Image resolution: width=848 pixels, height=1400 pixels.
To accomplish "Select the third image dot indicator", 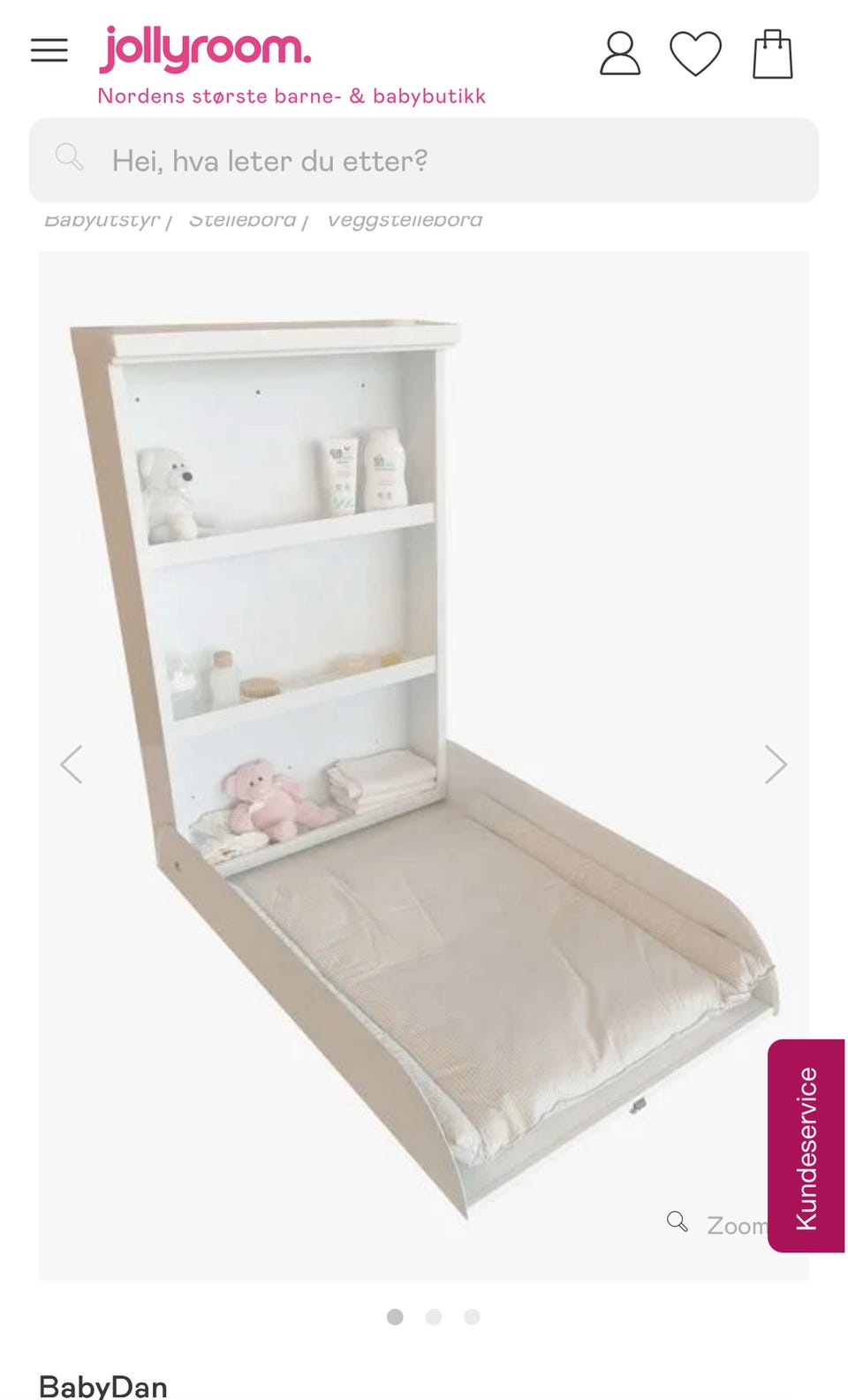I will point(472,1317).
